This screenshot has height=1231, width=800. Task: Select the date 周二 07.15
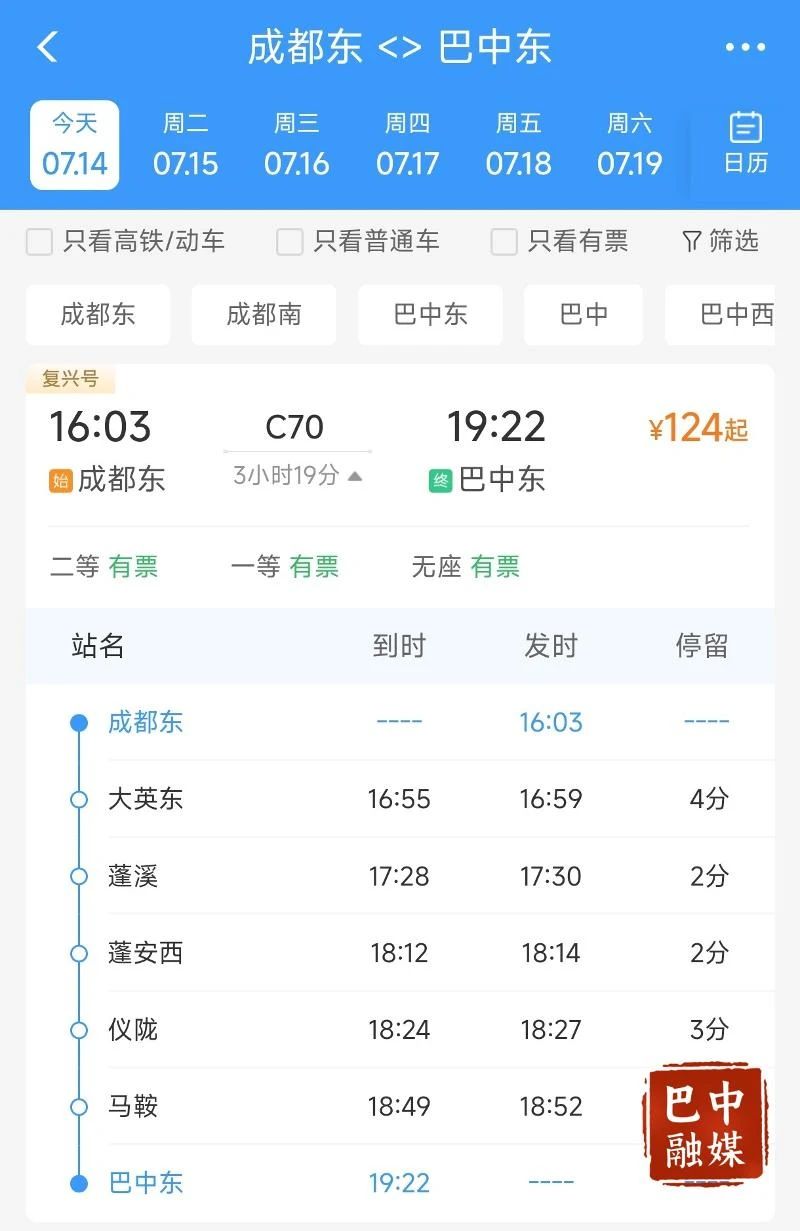point(185,145)
